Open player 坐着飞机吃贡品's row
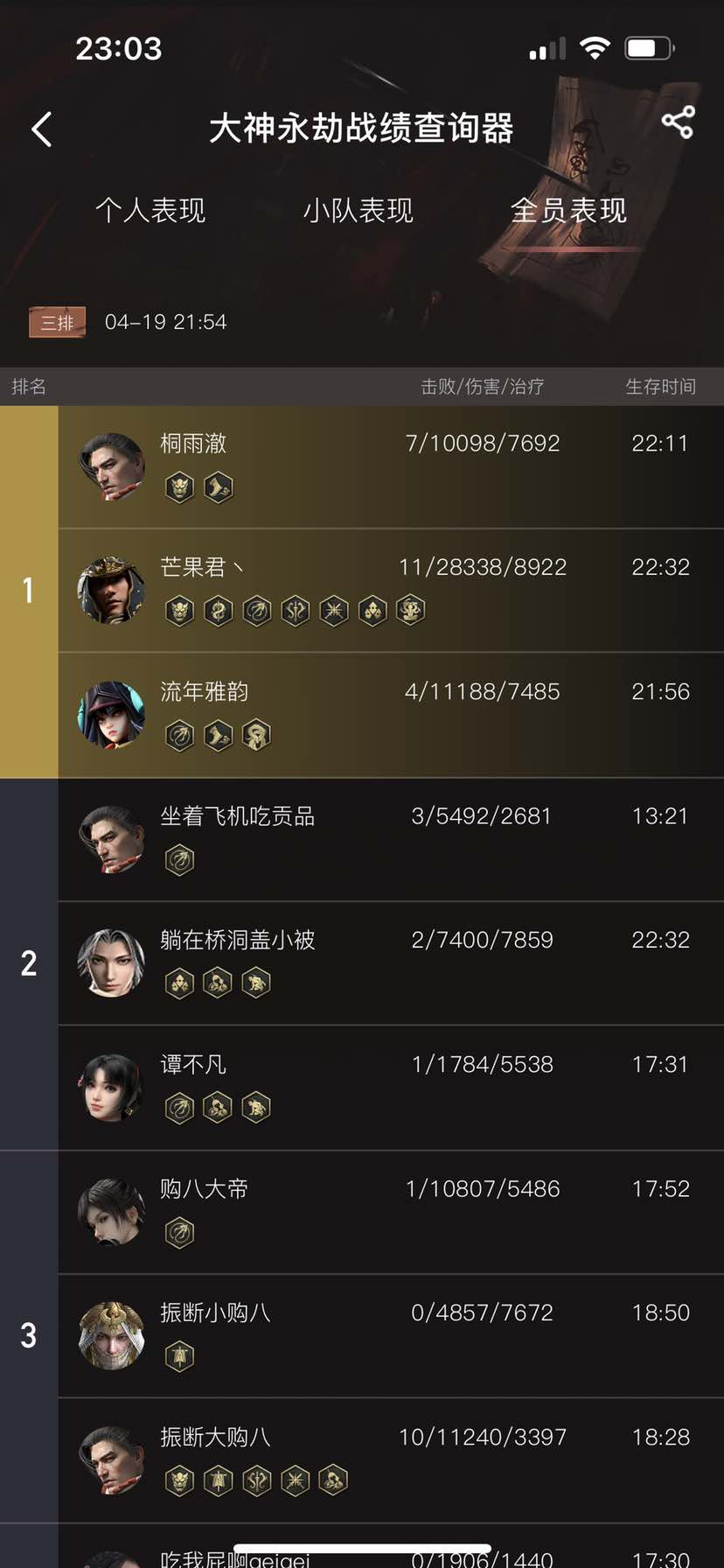 coord(390,839)
